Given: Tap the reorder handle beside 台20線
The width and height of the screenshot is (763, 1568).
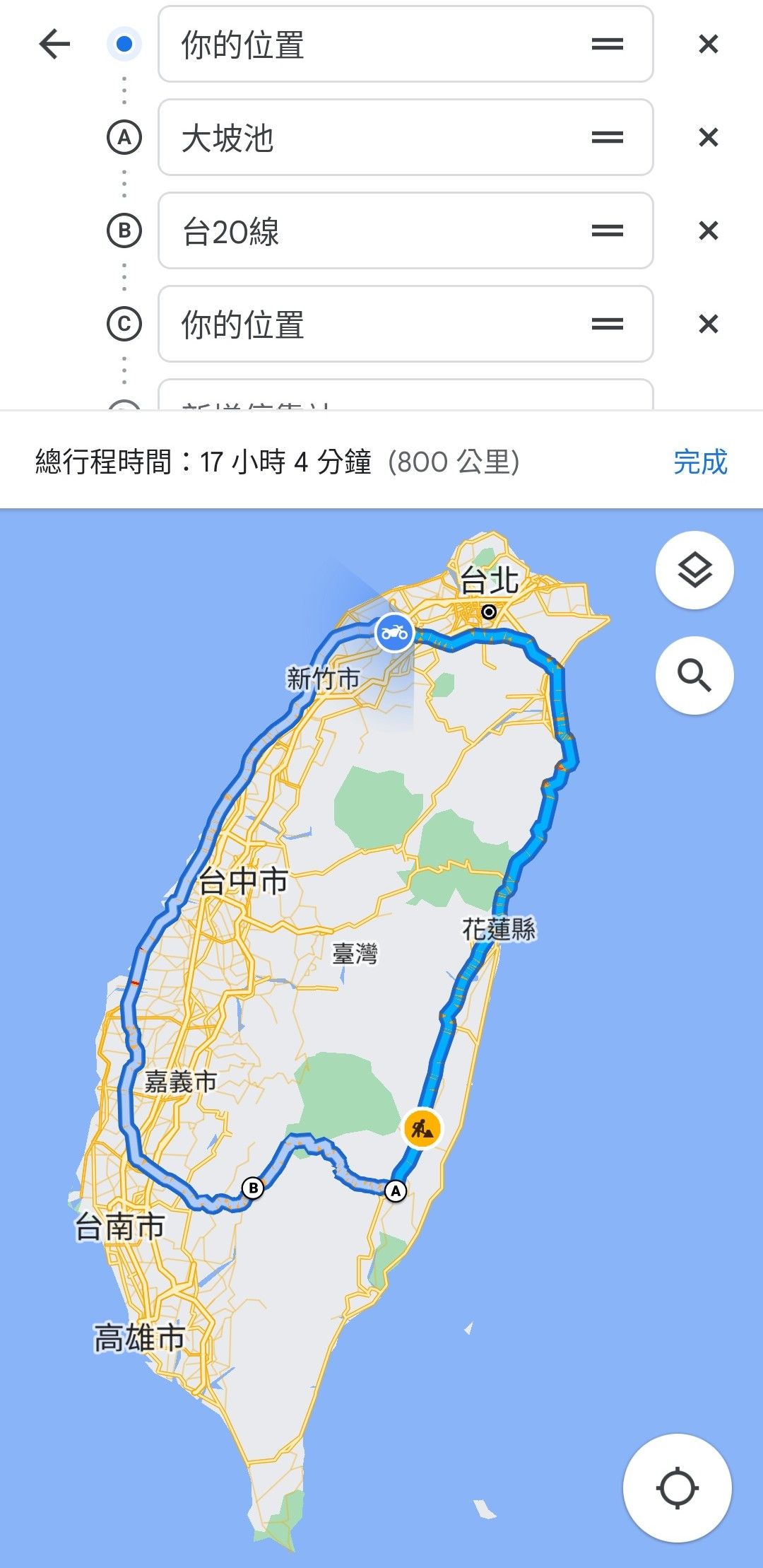Looking at the screenshot, I should pos(607,230).
